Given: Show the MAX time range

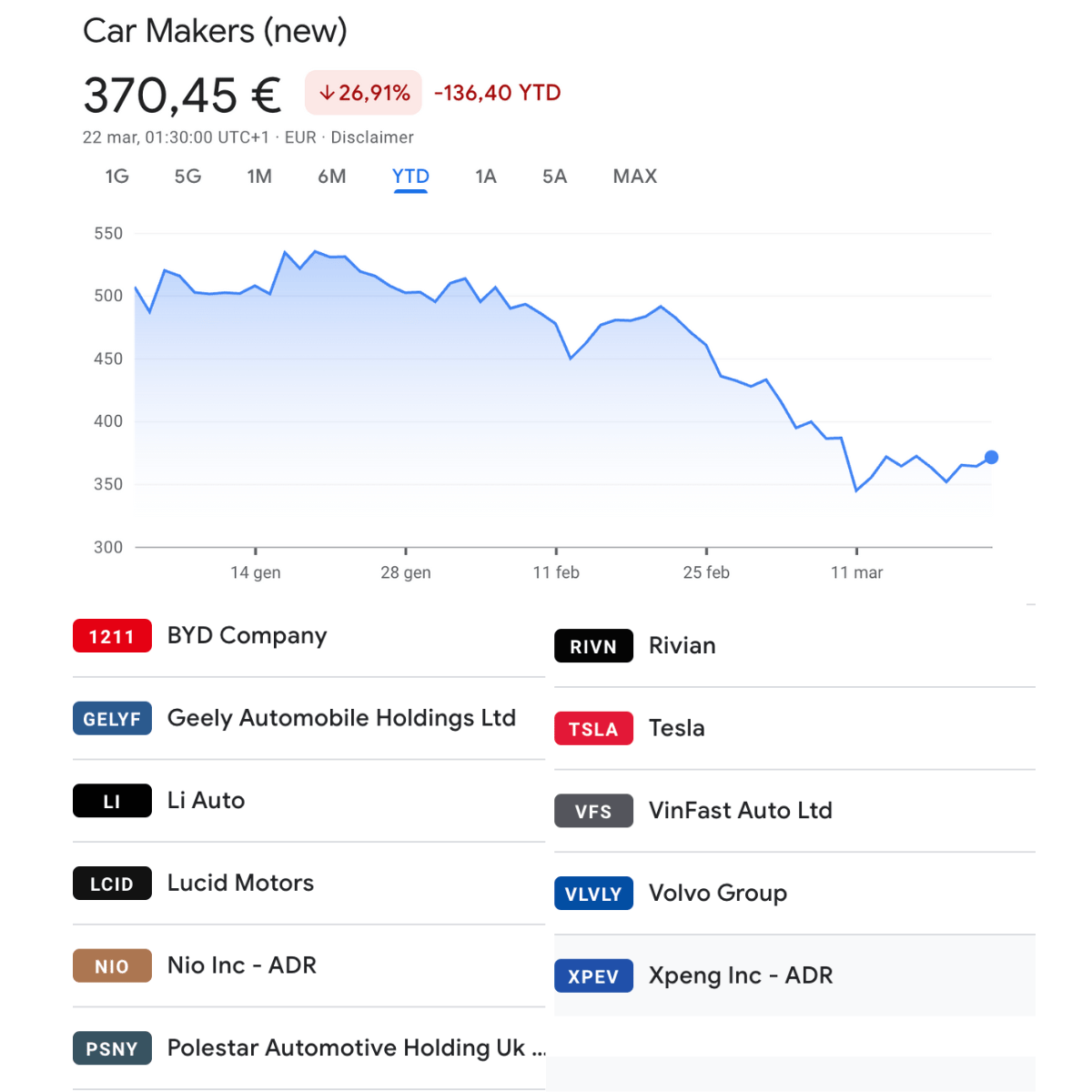Looking at the screenshot, I should [x=635, y=177].
